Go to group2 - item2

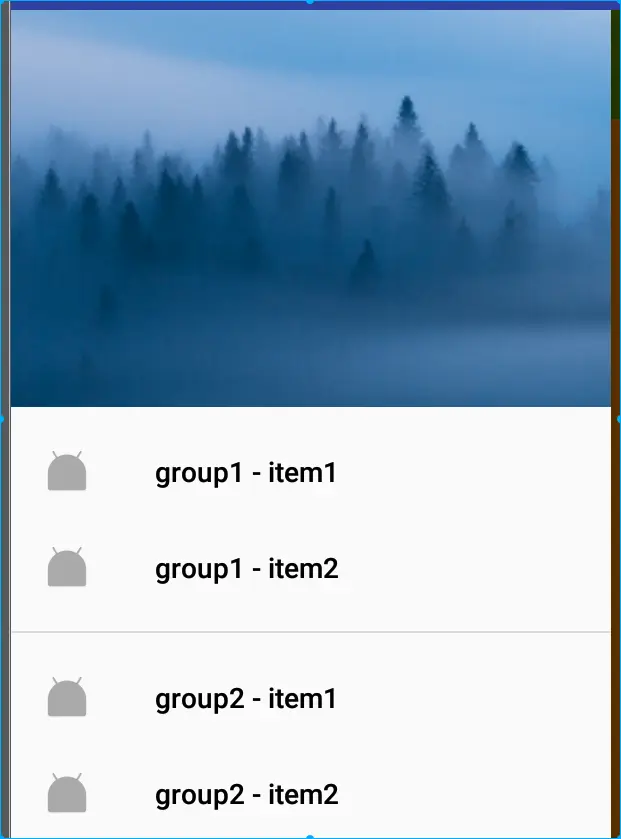(x=247, y=795)
